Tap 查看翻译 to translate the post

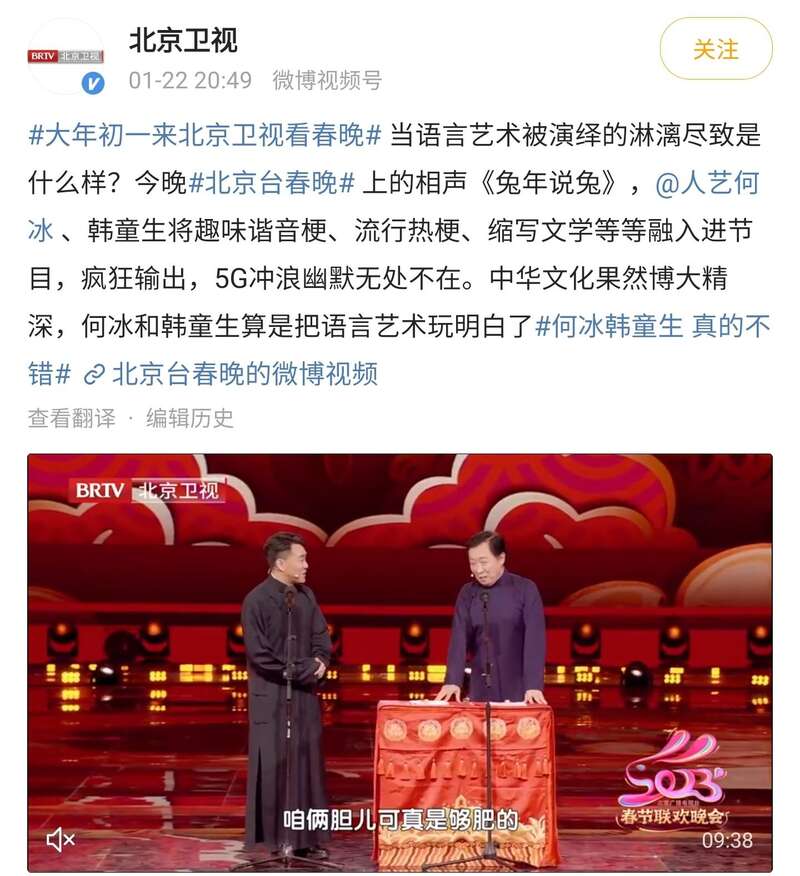(x=72, y=418)
